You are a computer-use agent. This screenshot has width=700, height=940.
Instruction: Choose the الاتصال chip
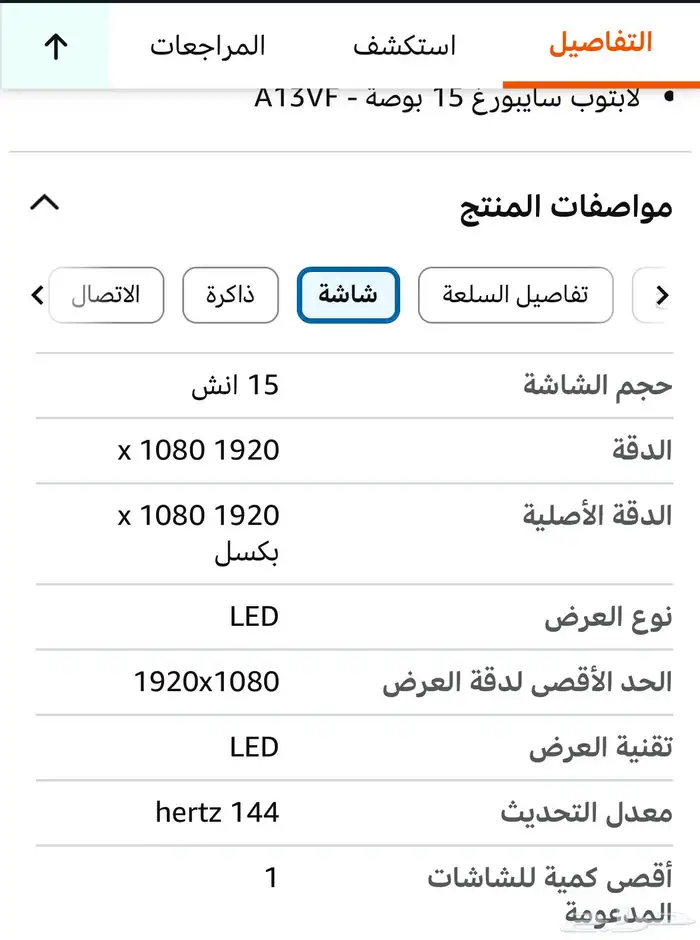point(106,296)
